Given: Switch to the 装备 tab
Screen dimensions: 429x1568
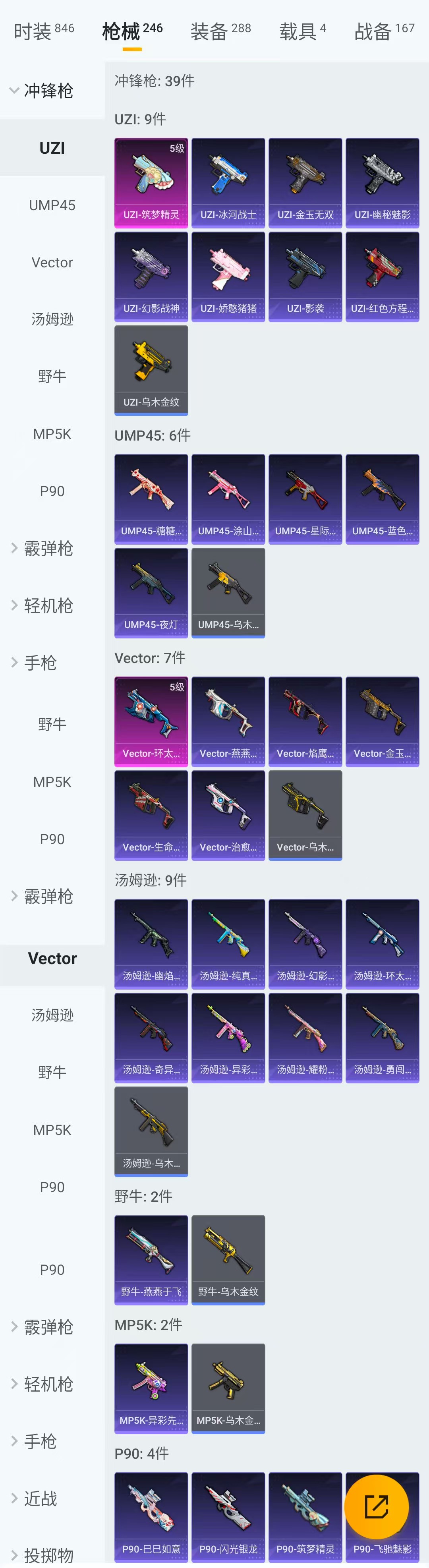Looking at the screenshot, I should click(220, 31).
